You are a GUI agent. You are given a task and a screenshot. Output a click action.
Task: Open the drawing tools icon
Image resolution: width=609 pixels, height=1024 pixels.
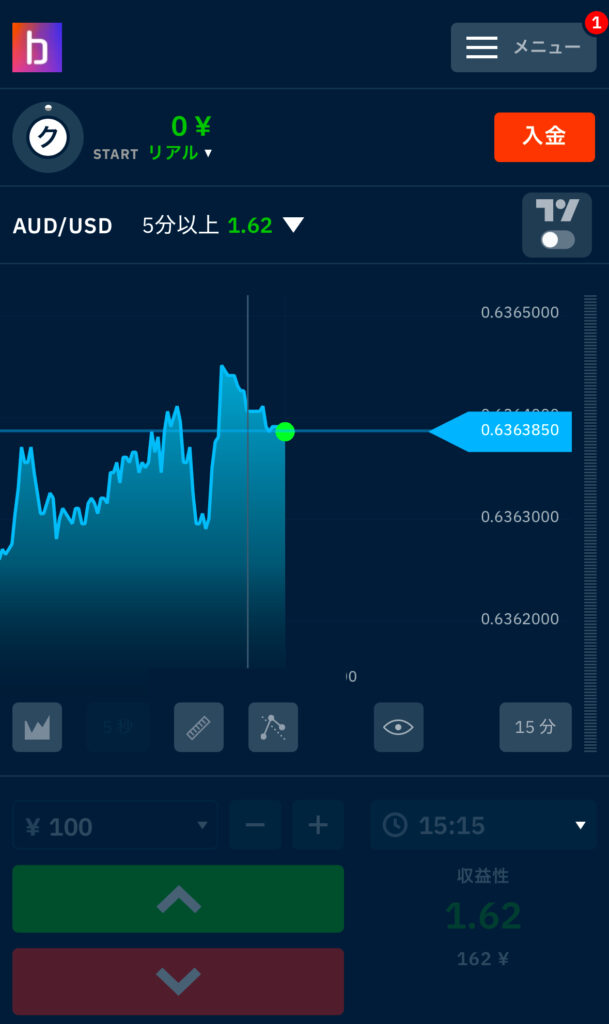pos(273,727)
